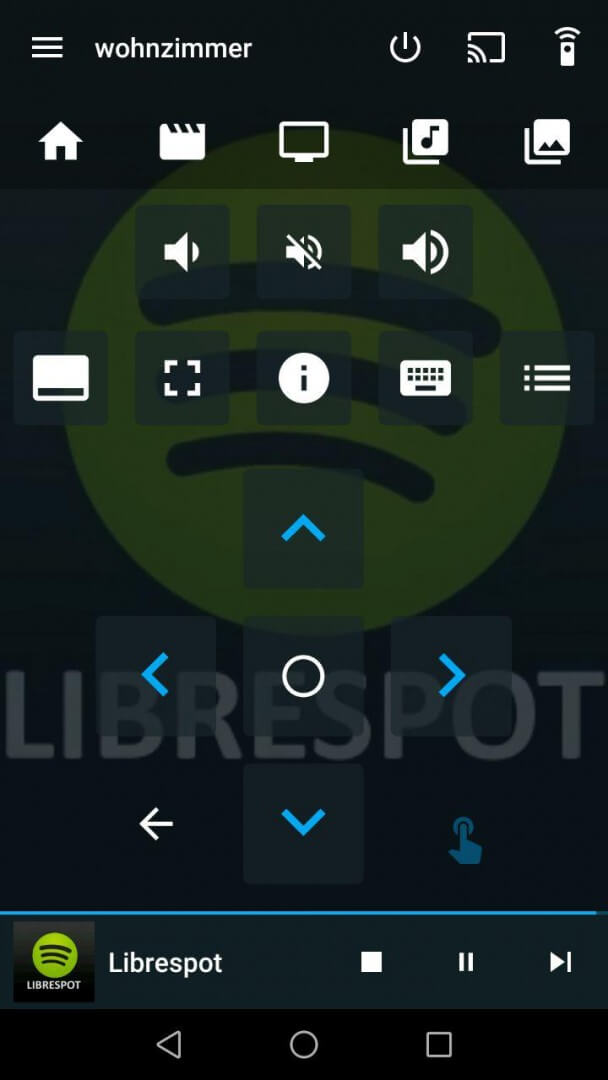Open the cast screen icon

[x=486, y=48]
